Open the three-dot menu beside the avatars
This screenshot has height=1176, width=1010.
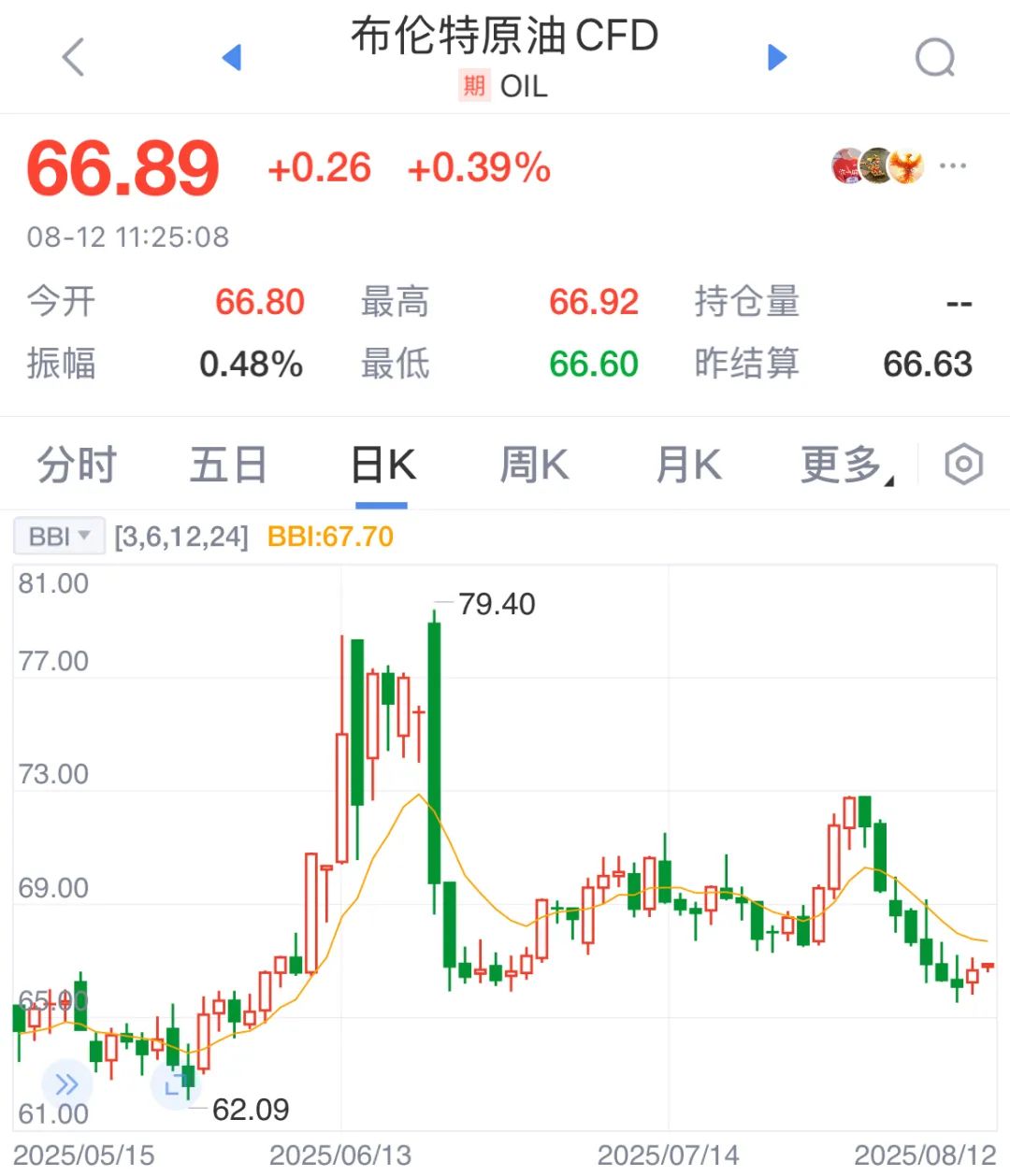tap(952, 166)
